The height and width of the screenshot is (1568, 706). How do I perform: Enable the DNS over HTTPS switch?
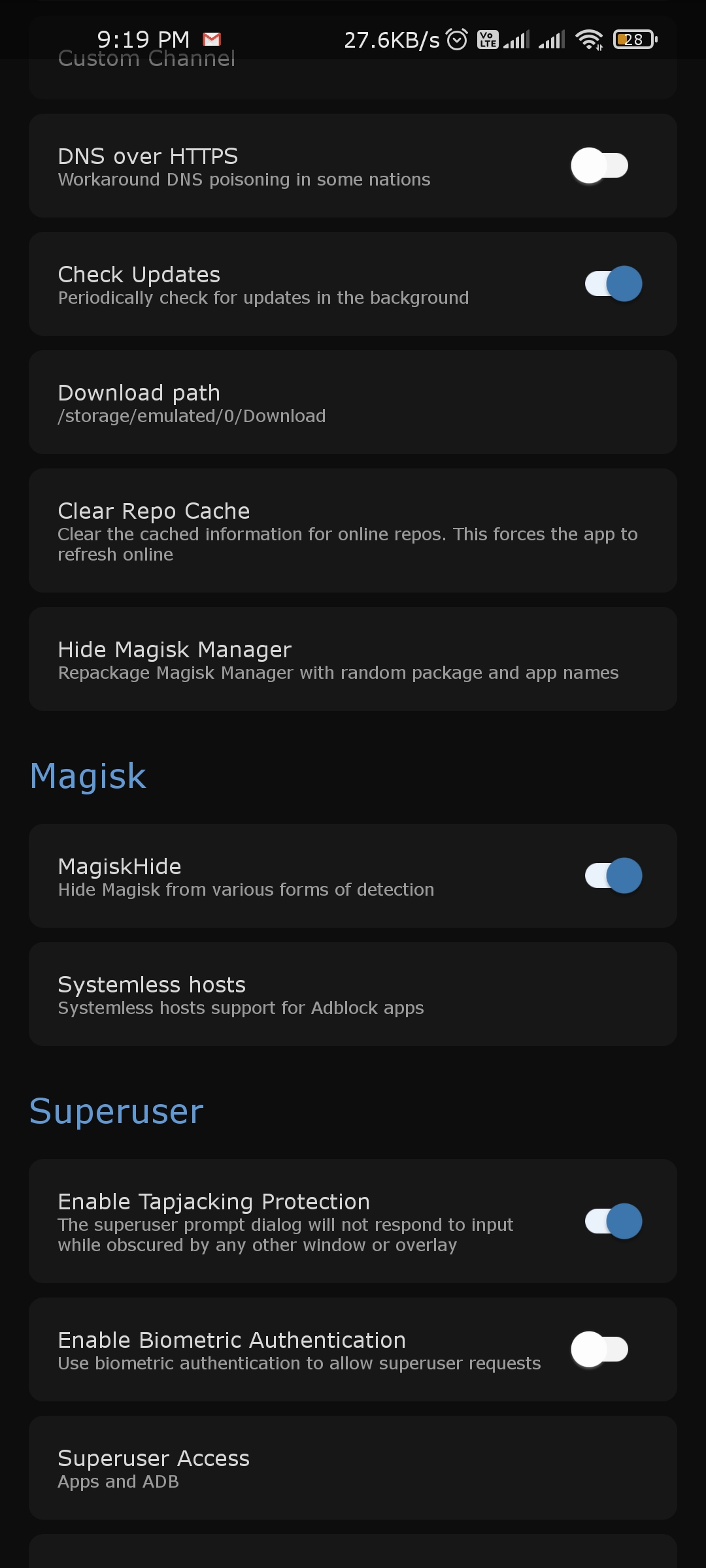click(x=599, y=165)
